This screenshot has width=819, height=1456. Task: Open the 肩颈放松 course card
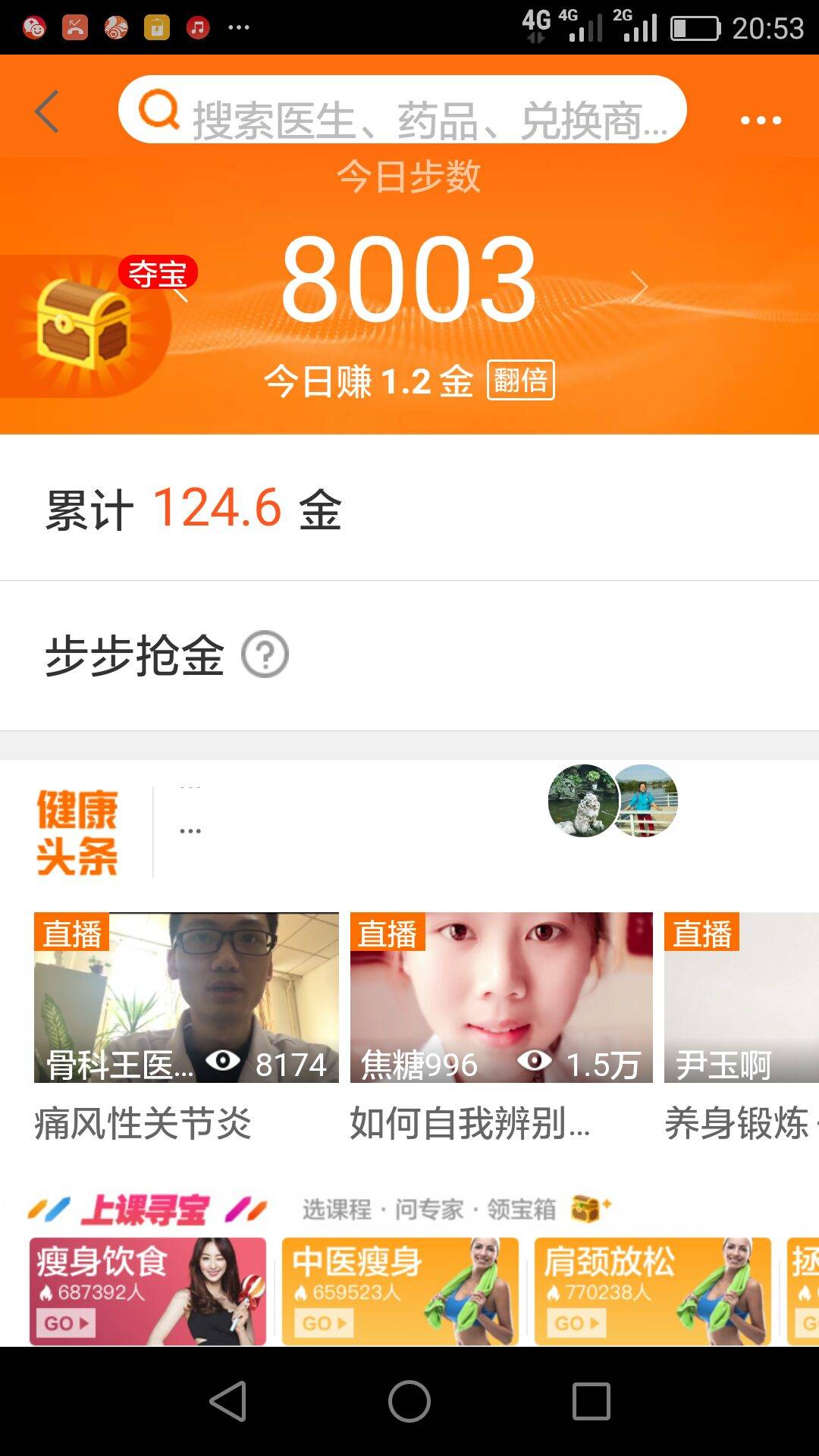(x=652, y=1291)
